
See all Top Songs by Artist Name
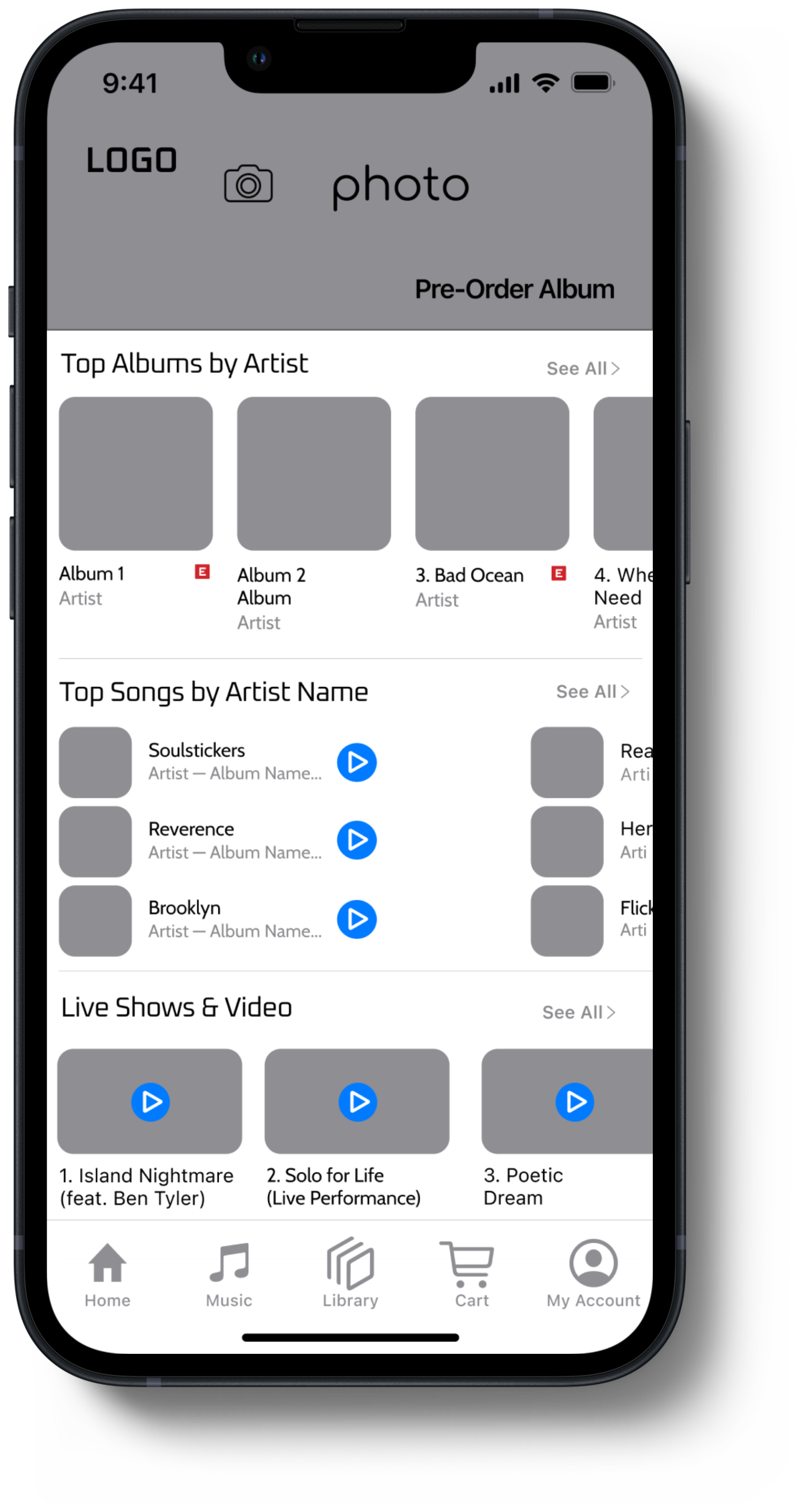592,692
